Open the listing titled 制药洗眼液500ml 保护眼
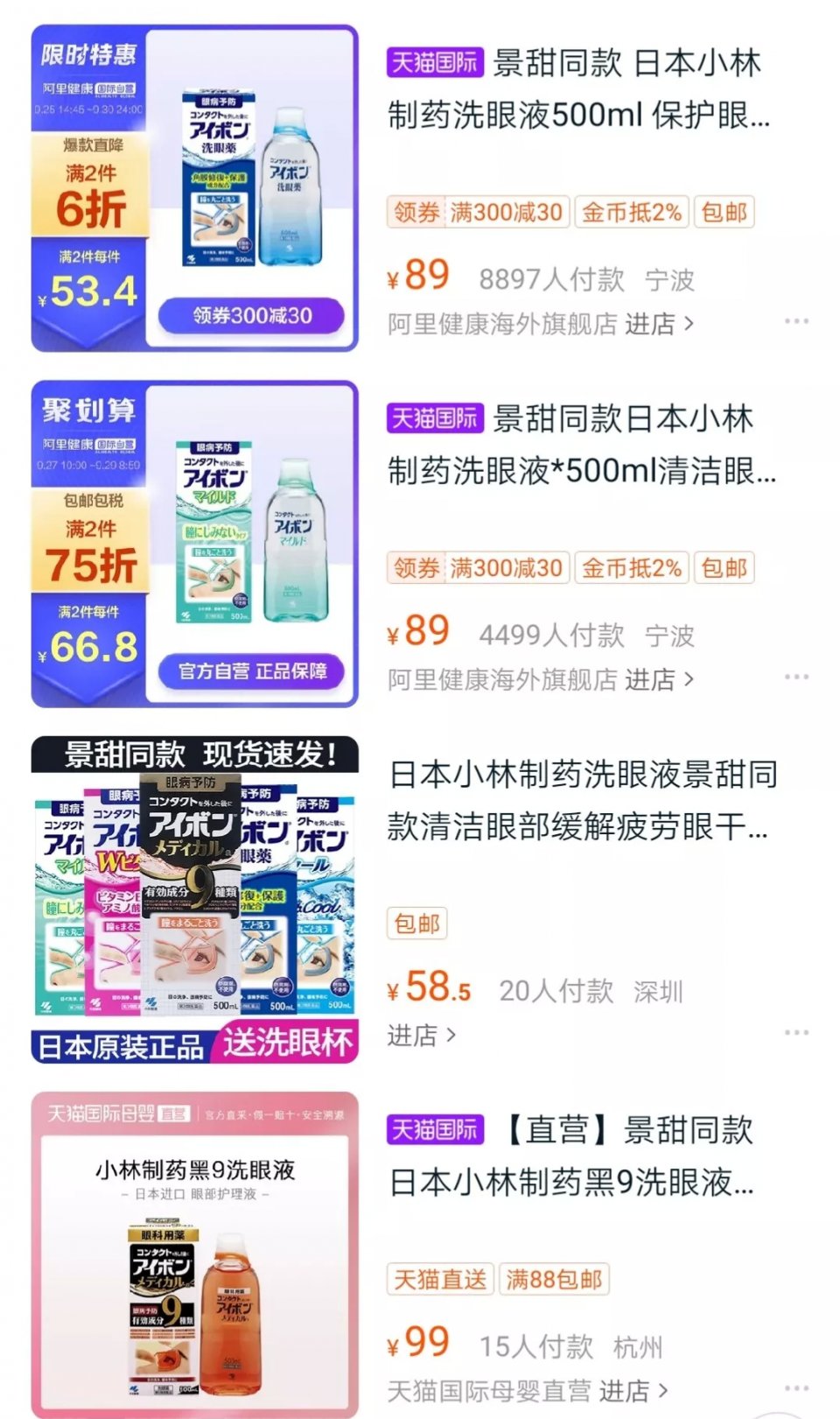Image resolution: width=840 pixels, height=1419 pixels. pos(581,88)
